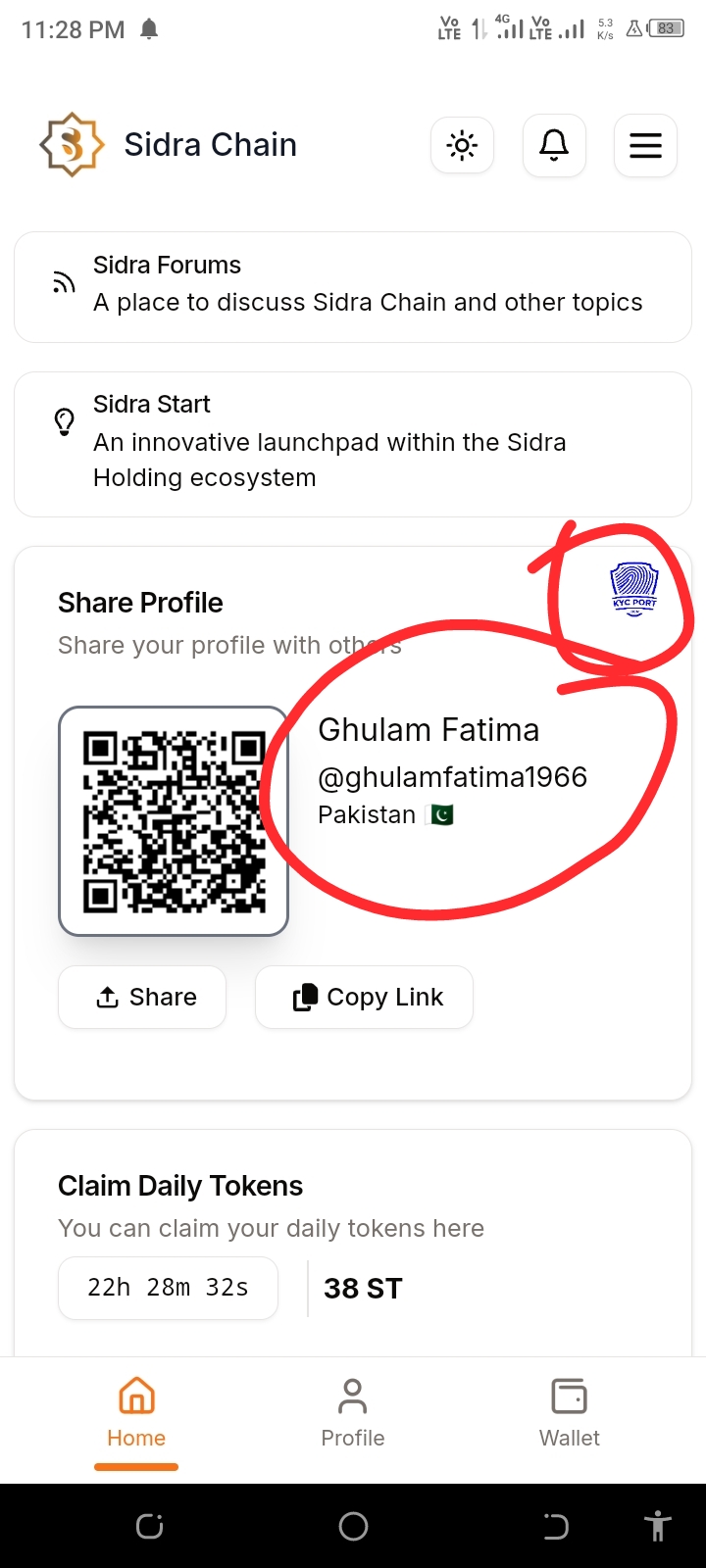The height and width of the screenshot is (1568, 706).
Task: Tap the KYC Port badge
Action: point(634,589)
